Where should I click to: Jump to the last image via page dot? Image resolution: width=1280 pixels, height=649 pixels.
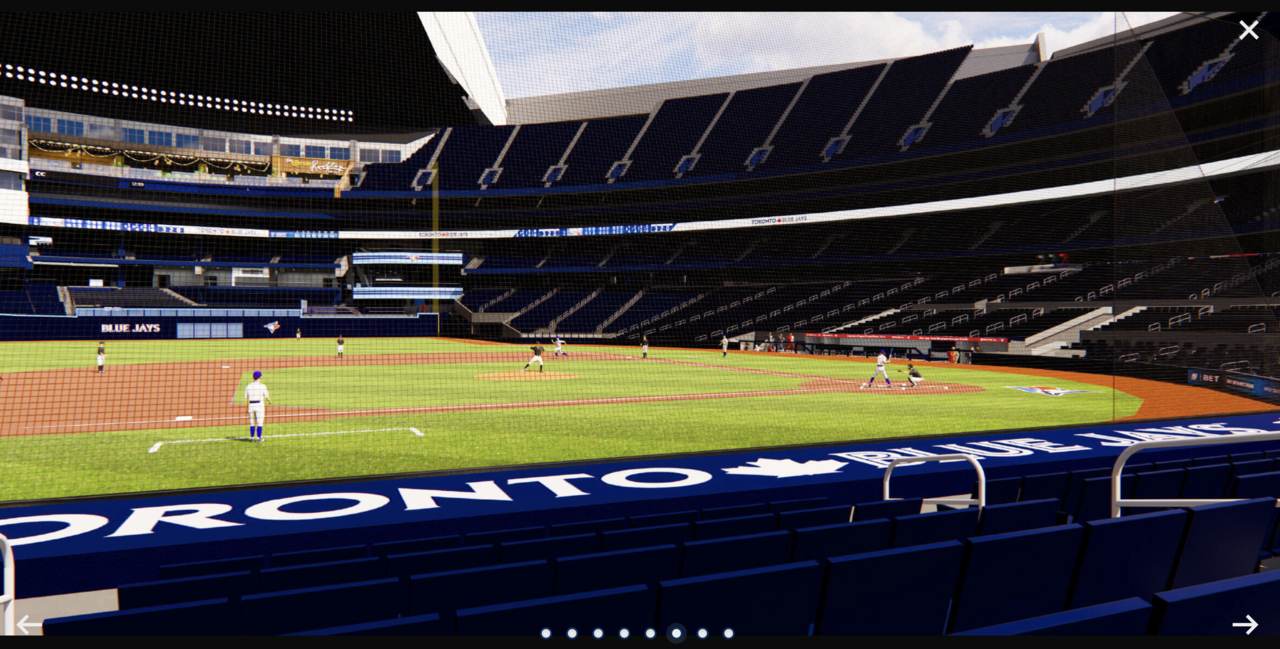(x=728, y=633)
